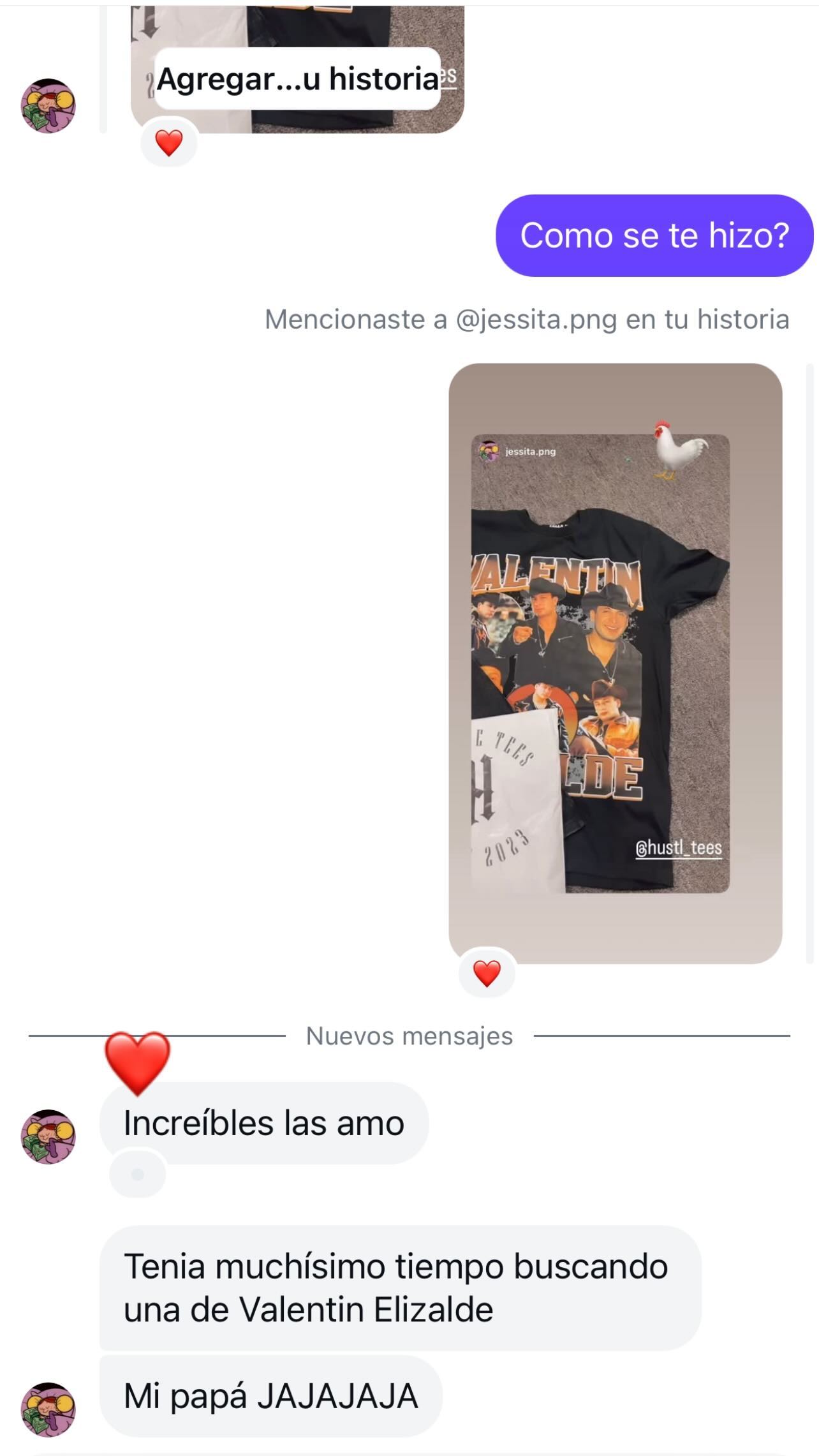The width and height of the screenshot is (819, 1456).
Task: Tap the heart reaction under the top story preview
Action: pos(168,142)
